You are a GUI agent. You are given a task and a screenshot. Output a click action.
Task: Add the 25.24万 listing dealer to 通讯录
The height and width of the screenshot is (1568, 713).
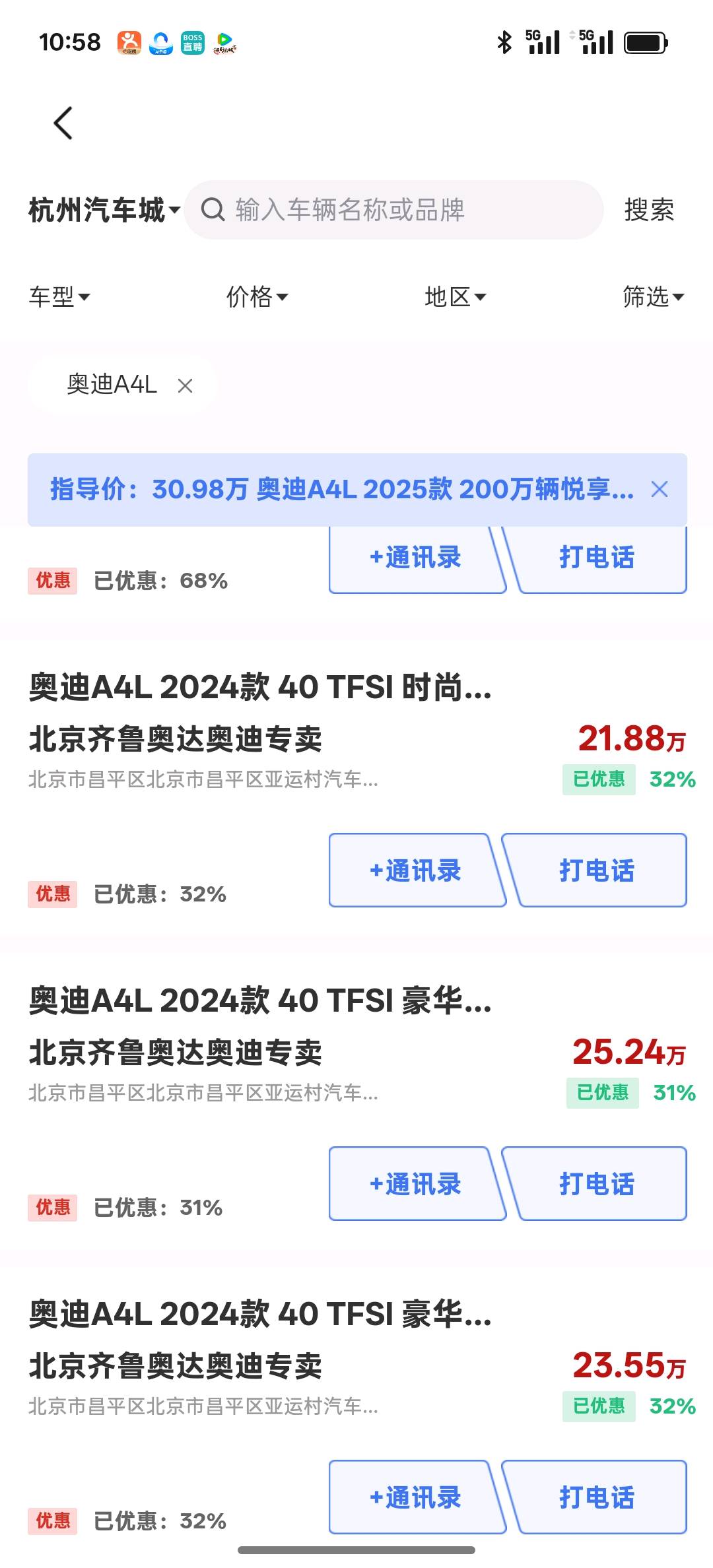(x=417, y=1184)
